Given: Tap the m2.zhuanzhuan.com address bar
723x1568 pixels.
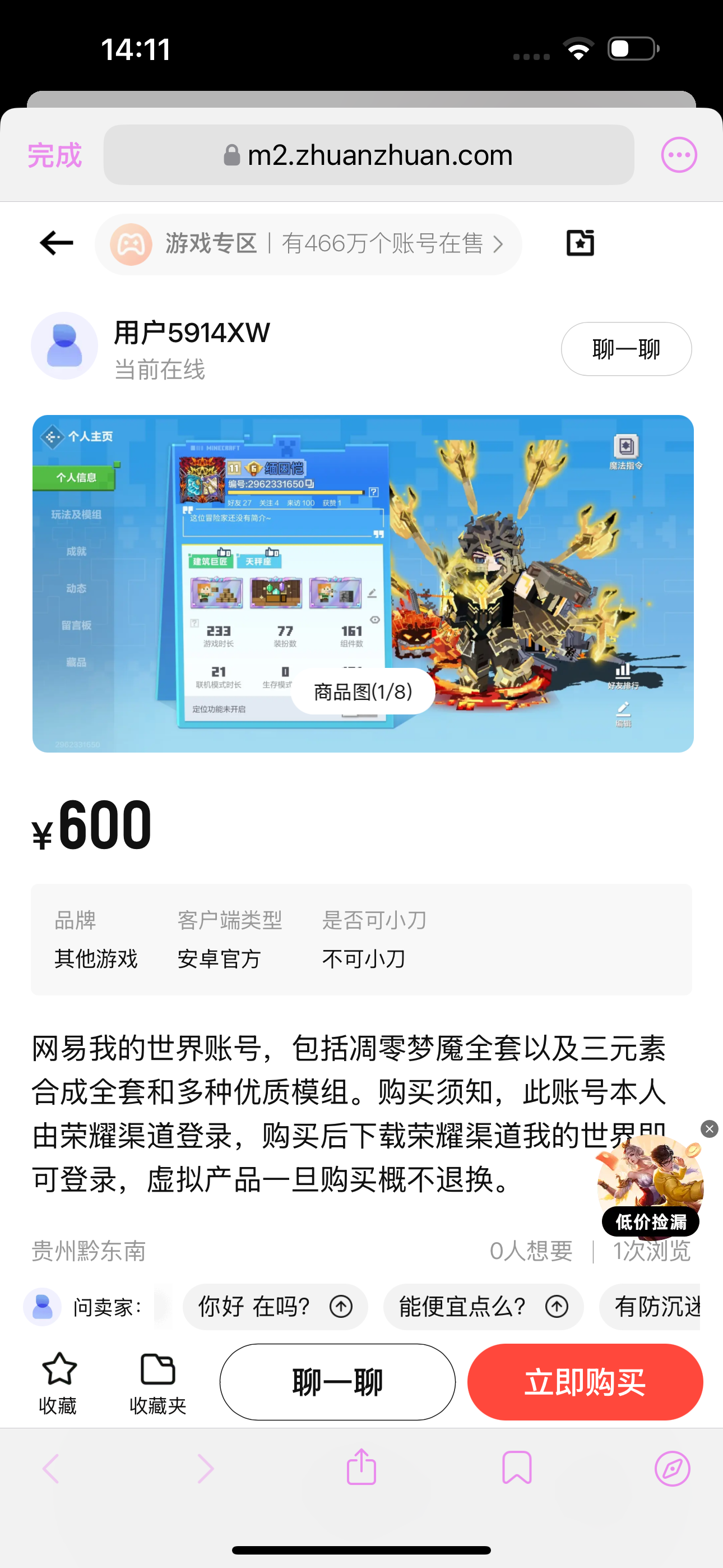Looking at the screenshot, I should [369, 155].
